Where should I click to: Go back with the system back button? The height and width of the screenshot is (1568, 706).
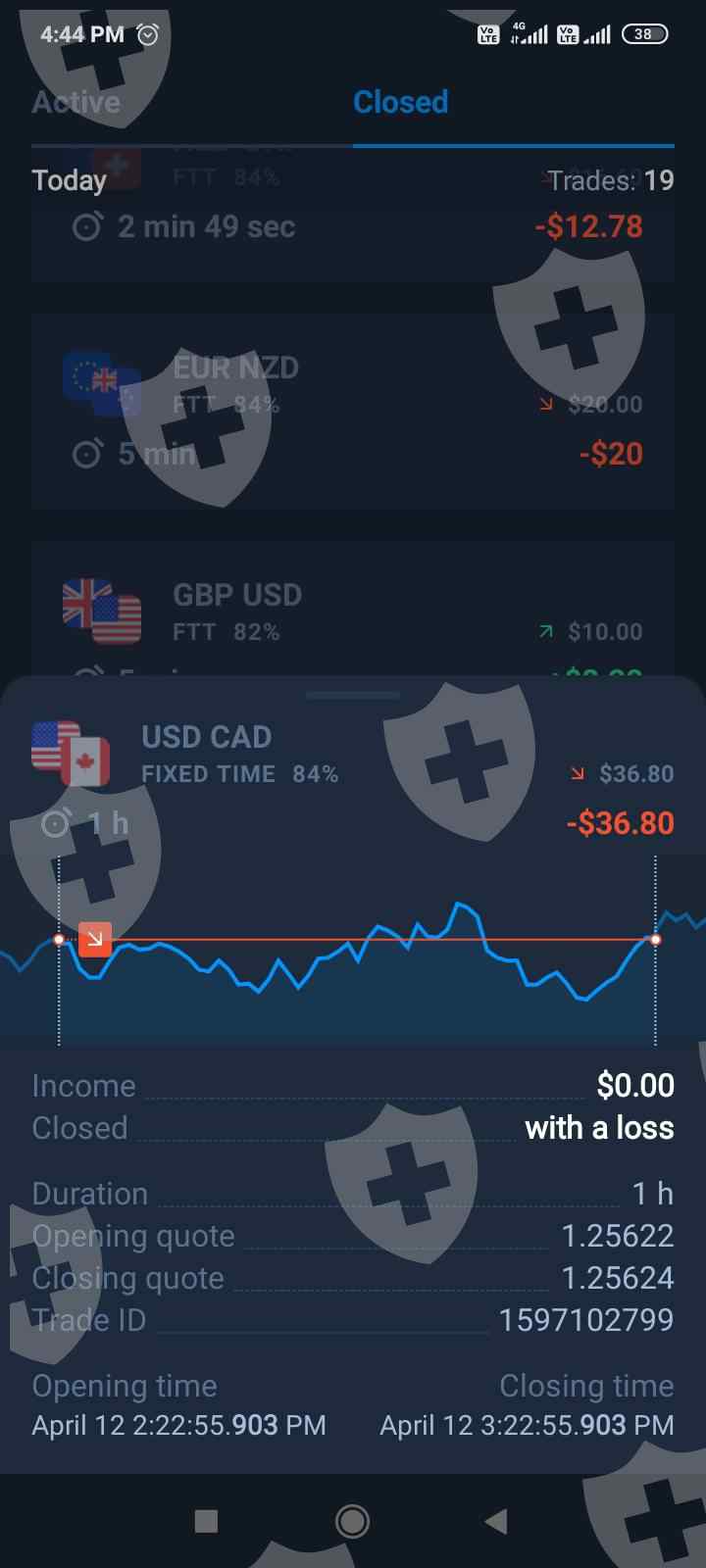pyautogui.click(x=496, y=1521)
